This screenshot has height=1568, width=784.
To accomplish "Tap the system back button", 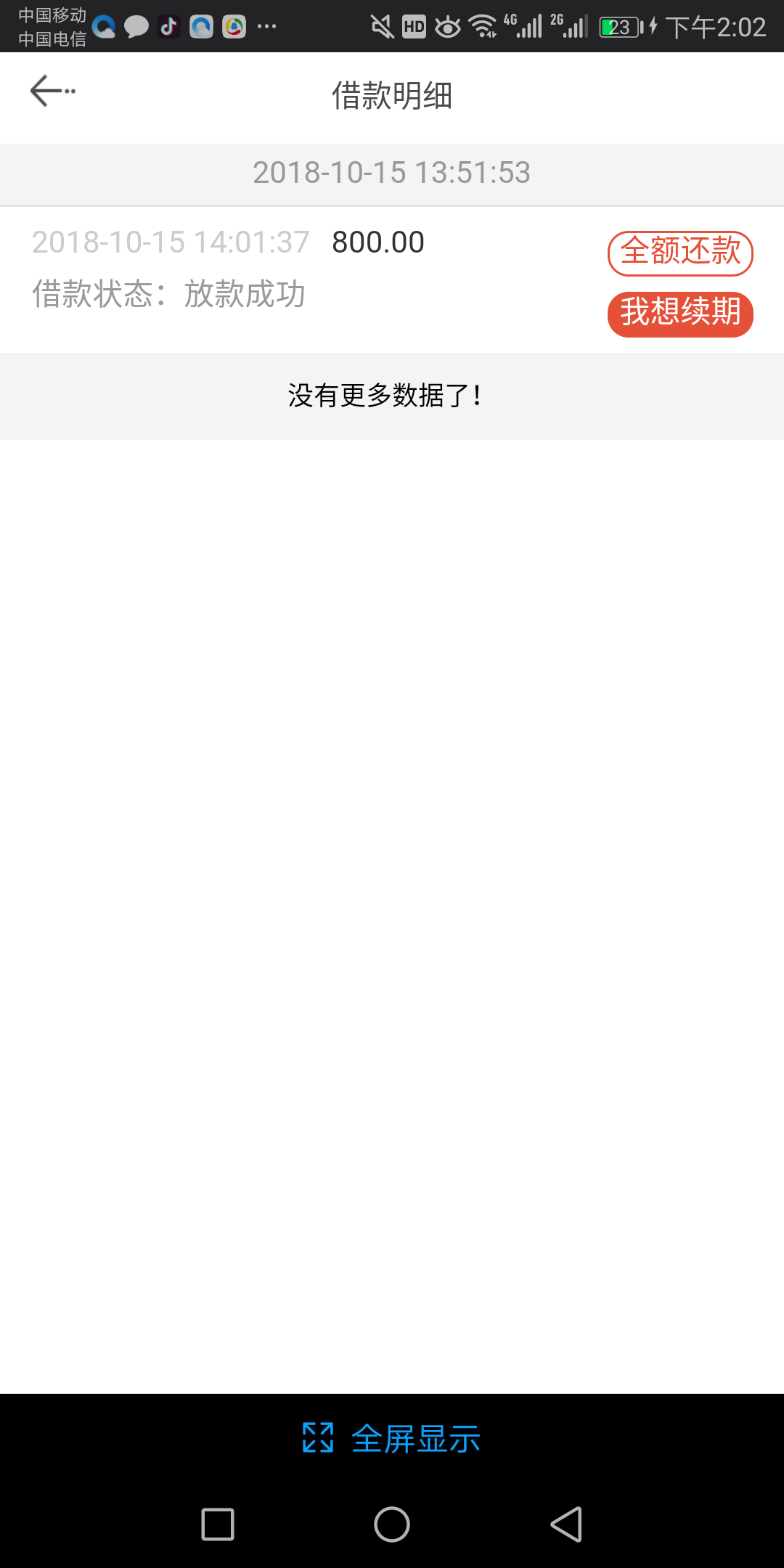I will pos(566,1524).
